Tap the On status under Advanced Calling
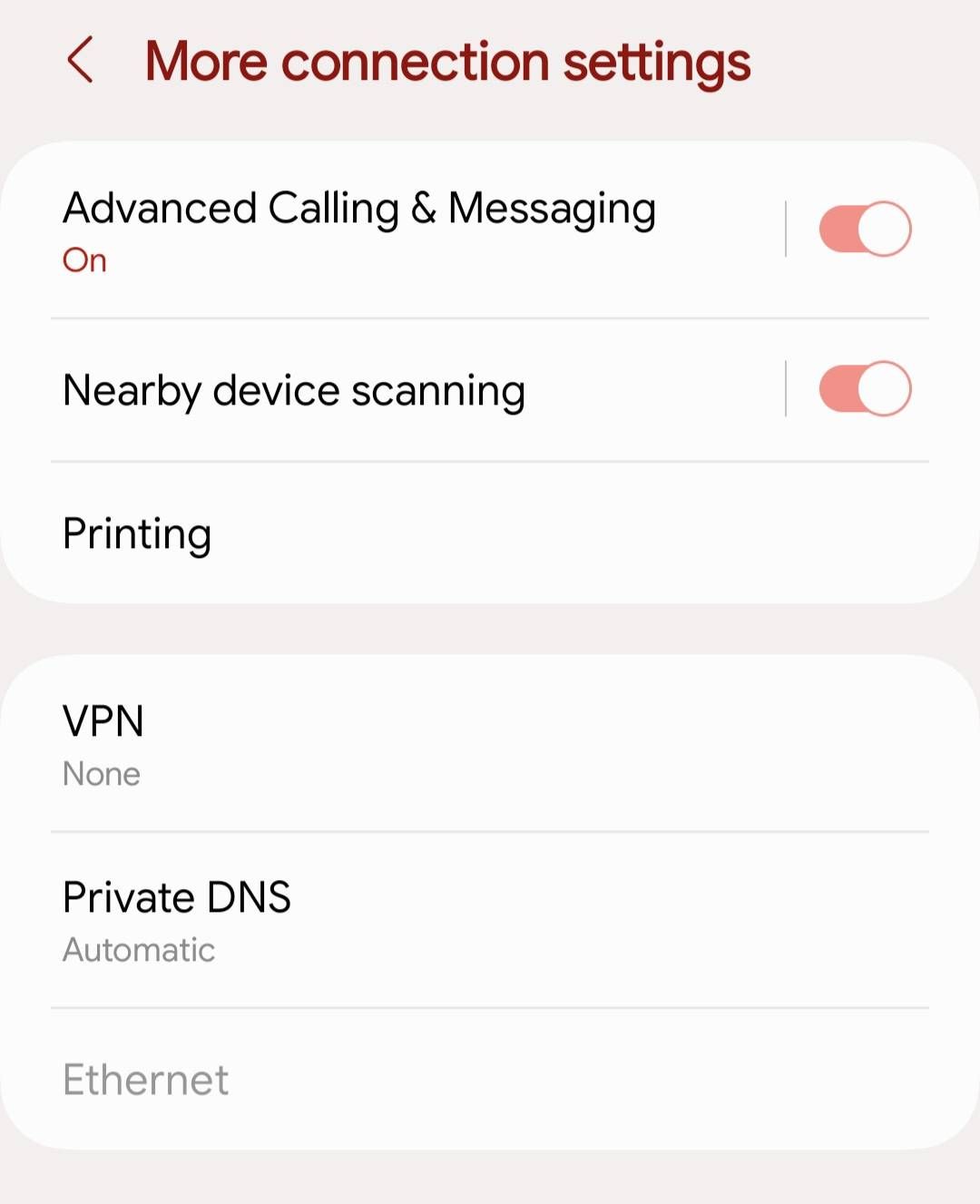The image size is (980, 1204). (x=84, y=259)
